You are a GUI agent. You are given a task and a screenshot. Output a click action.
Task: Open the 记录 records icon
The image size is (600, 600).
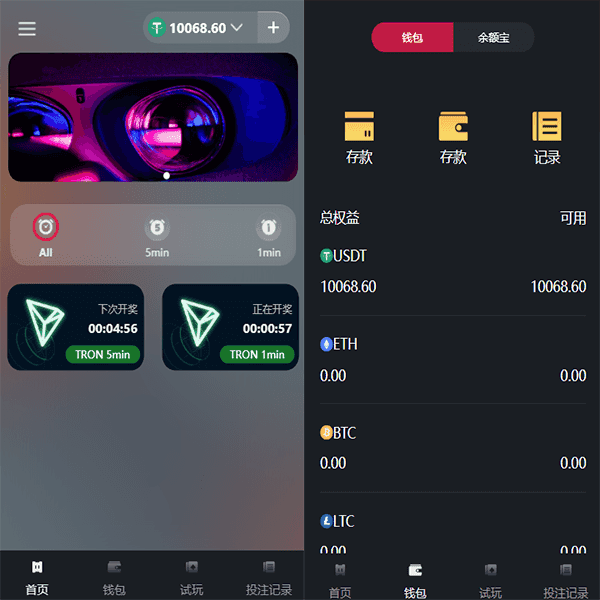coord(547,137)
